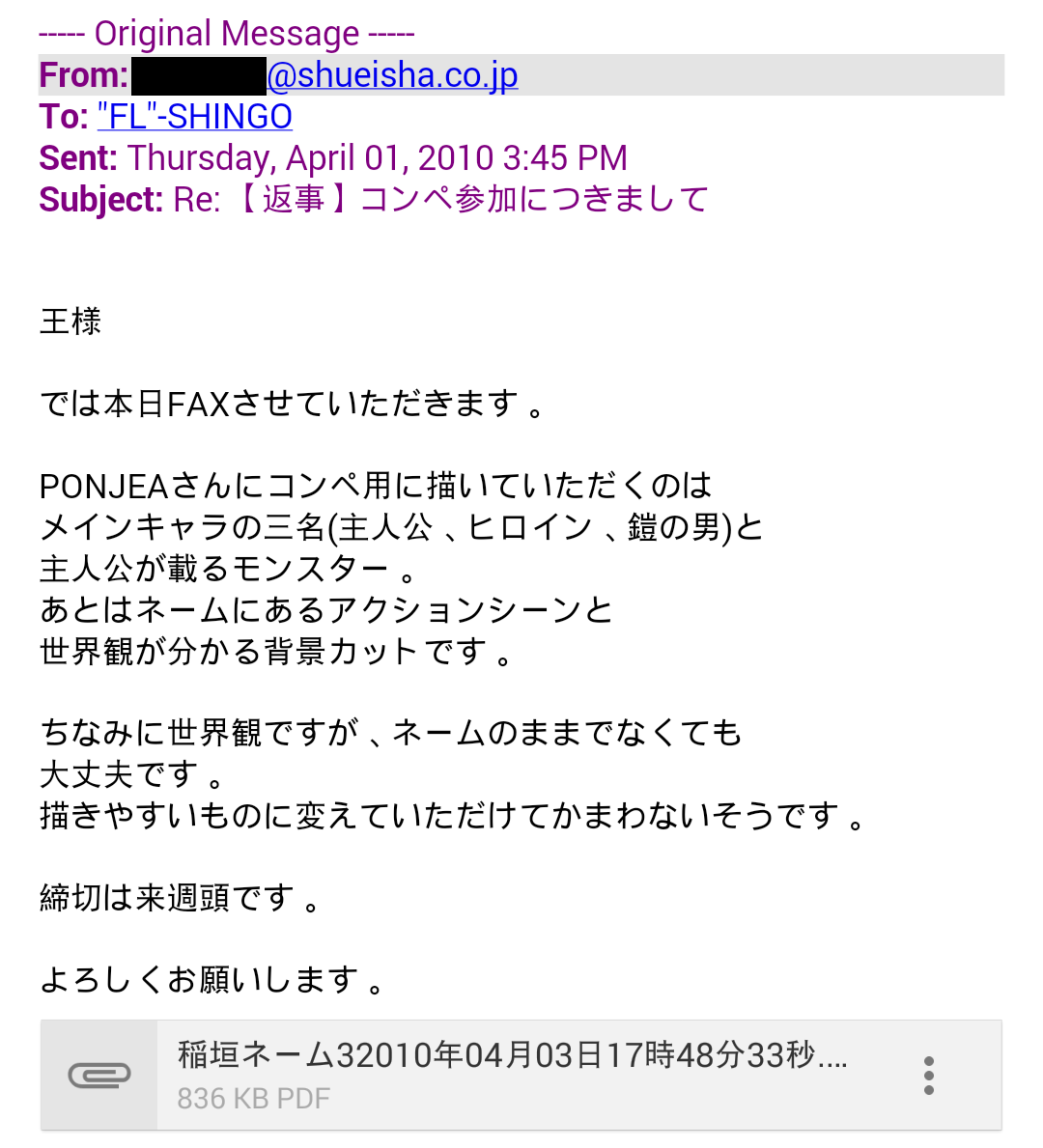Tap the "FL"-SHINGO recipient link
Viewport: 1043px width, 1148px height.
click(x=195, y=117)
